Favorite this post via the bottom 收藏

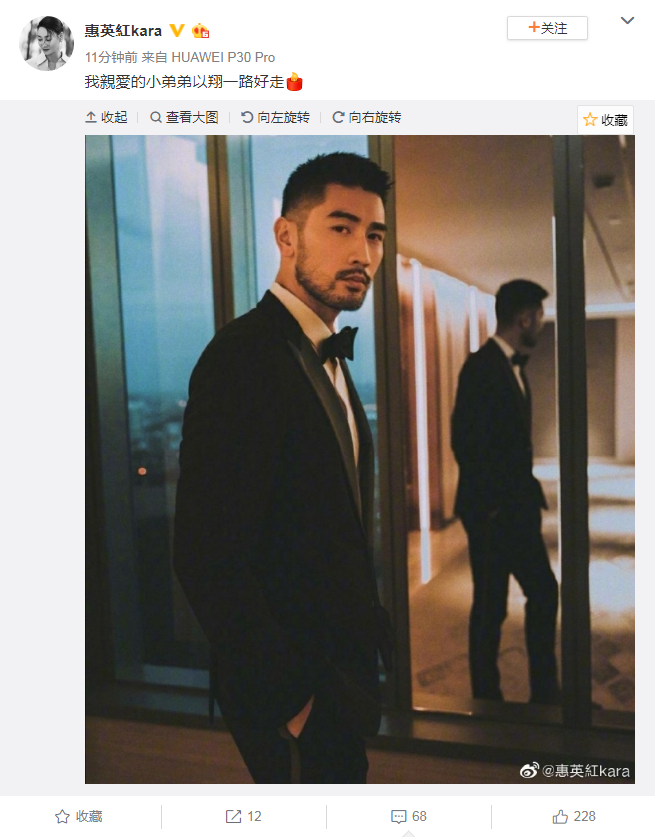[x=79, y=816]
